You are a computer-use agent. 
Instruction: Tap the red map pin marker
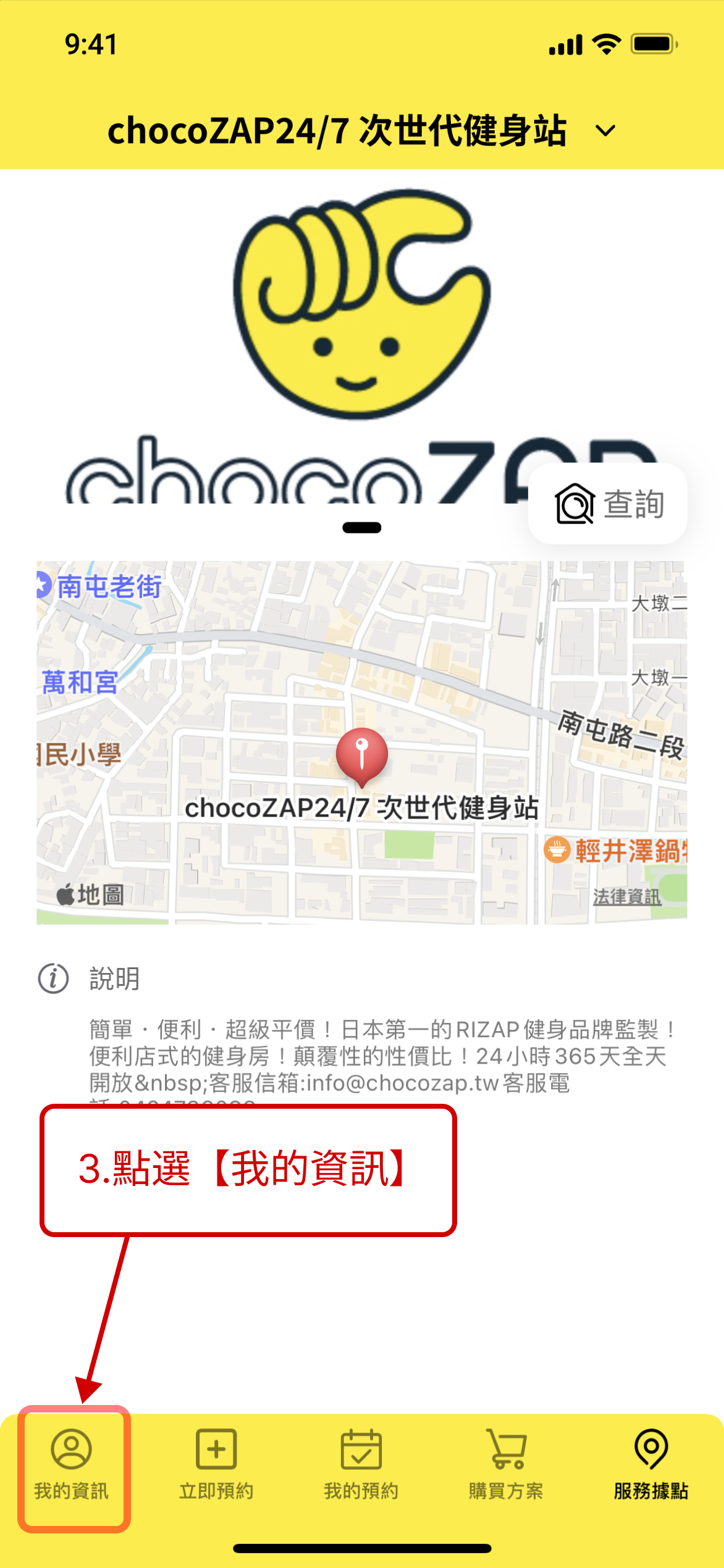pyautogui.click(x=362, y=754)
